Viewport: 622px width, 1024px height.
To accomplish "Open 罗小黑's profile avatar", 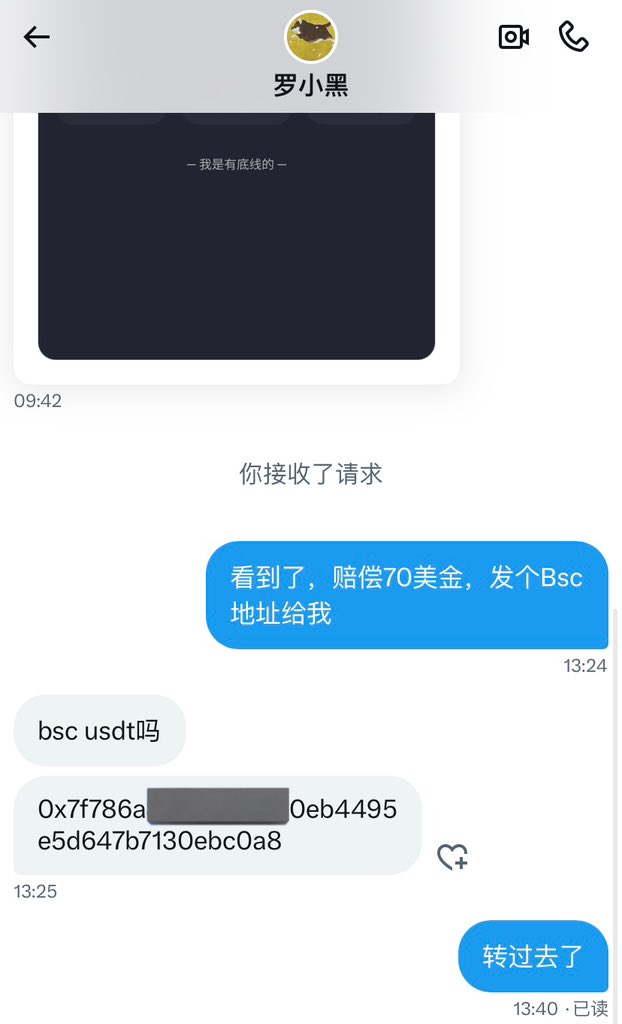I will [x=311, y=38].
